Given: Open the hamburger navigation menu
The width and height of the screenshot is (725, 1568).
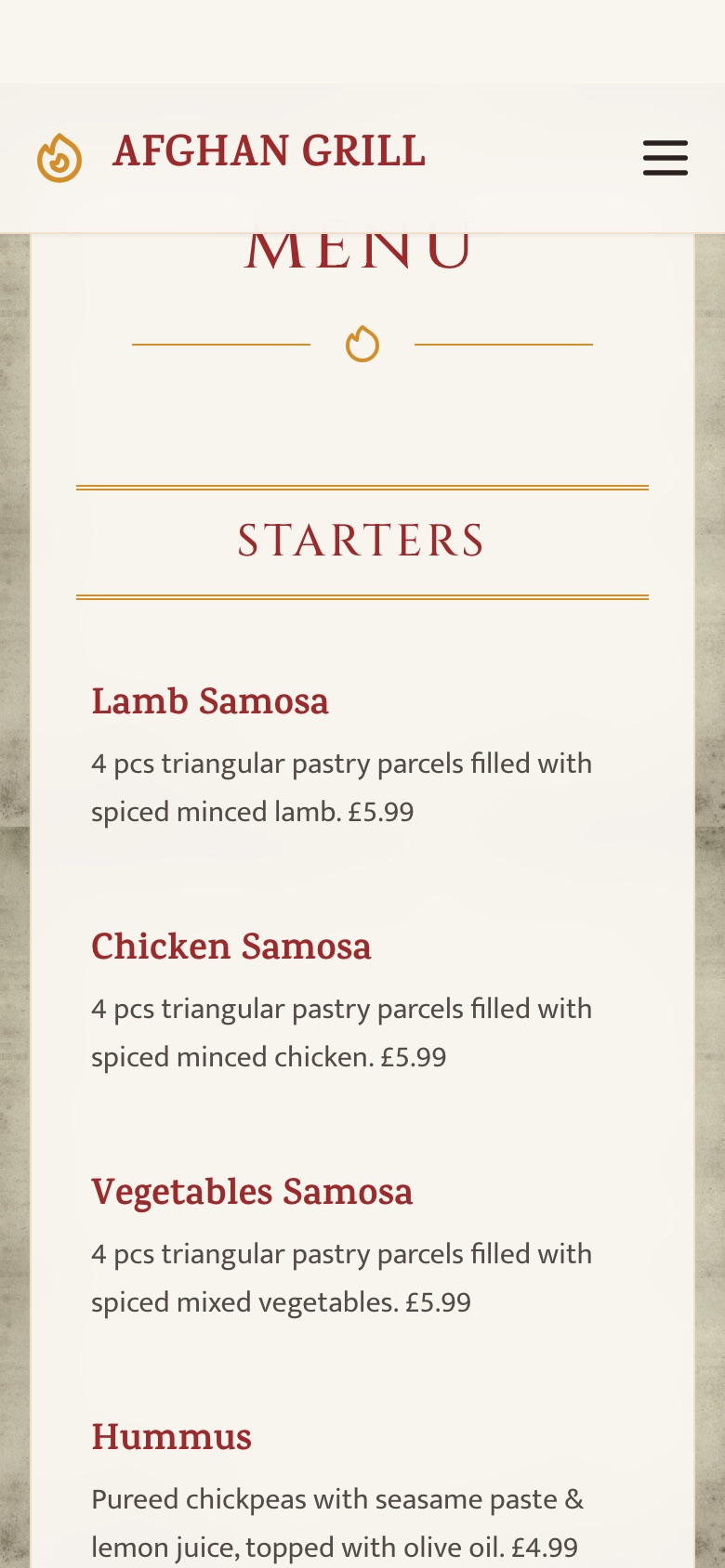Looking at the screenshot, I should tap(666, 158).
